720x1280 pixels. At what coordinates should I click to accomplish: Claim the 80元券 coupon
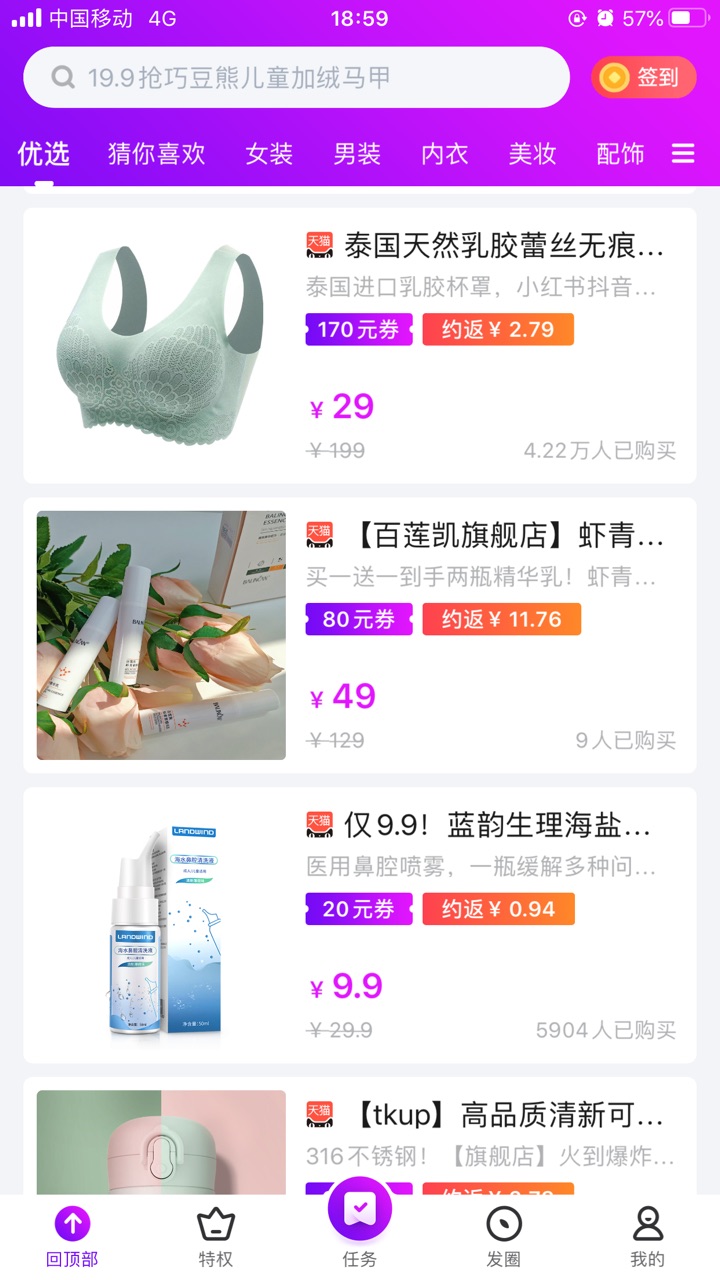359,619
